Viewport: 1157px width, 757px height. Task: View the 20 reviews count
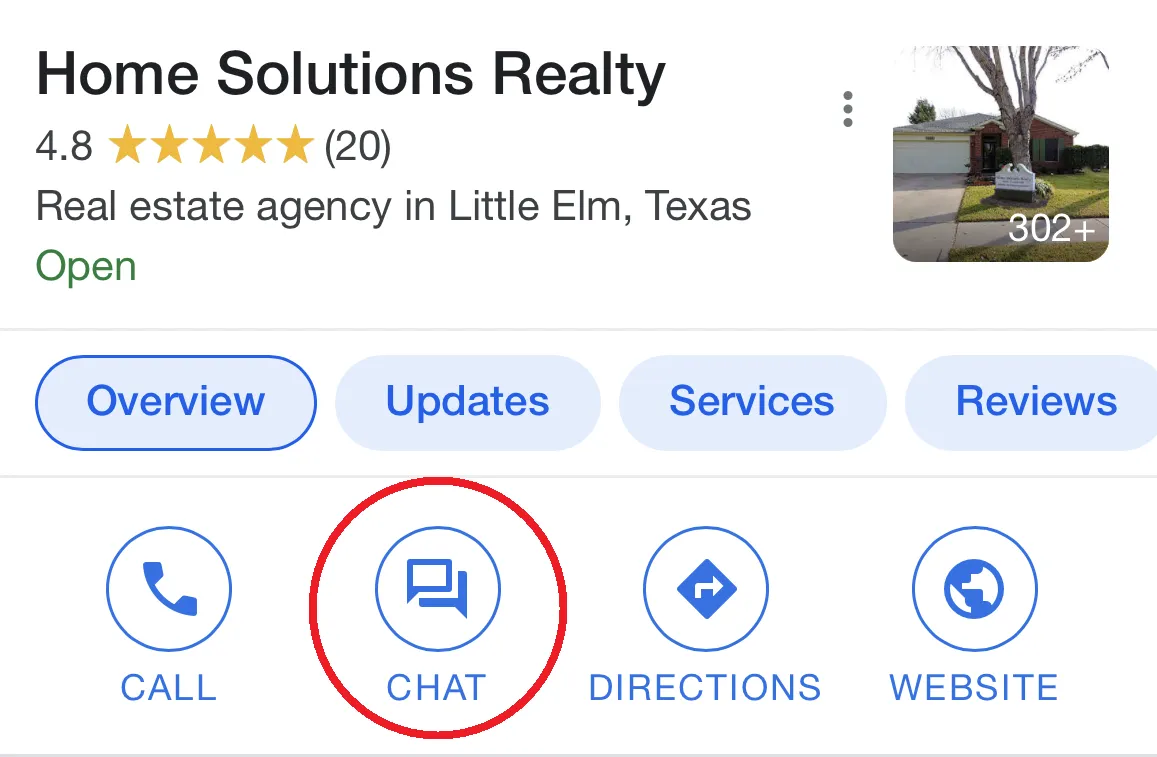coord(357,147)
